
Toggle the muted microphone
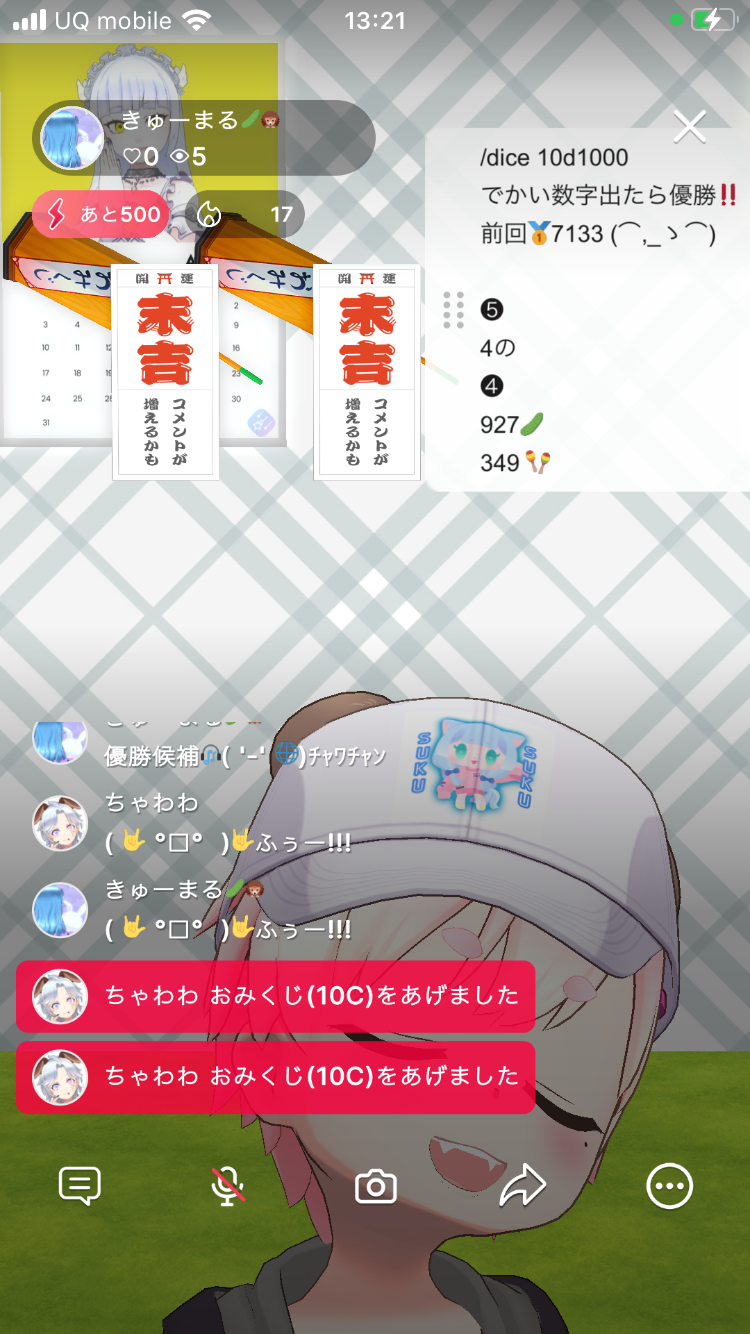[x=228, y=1187]
